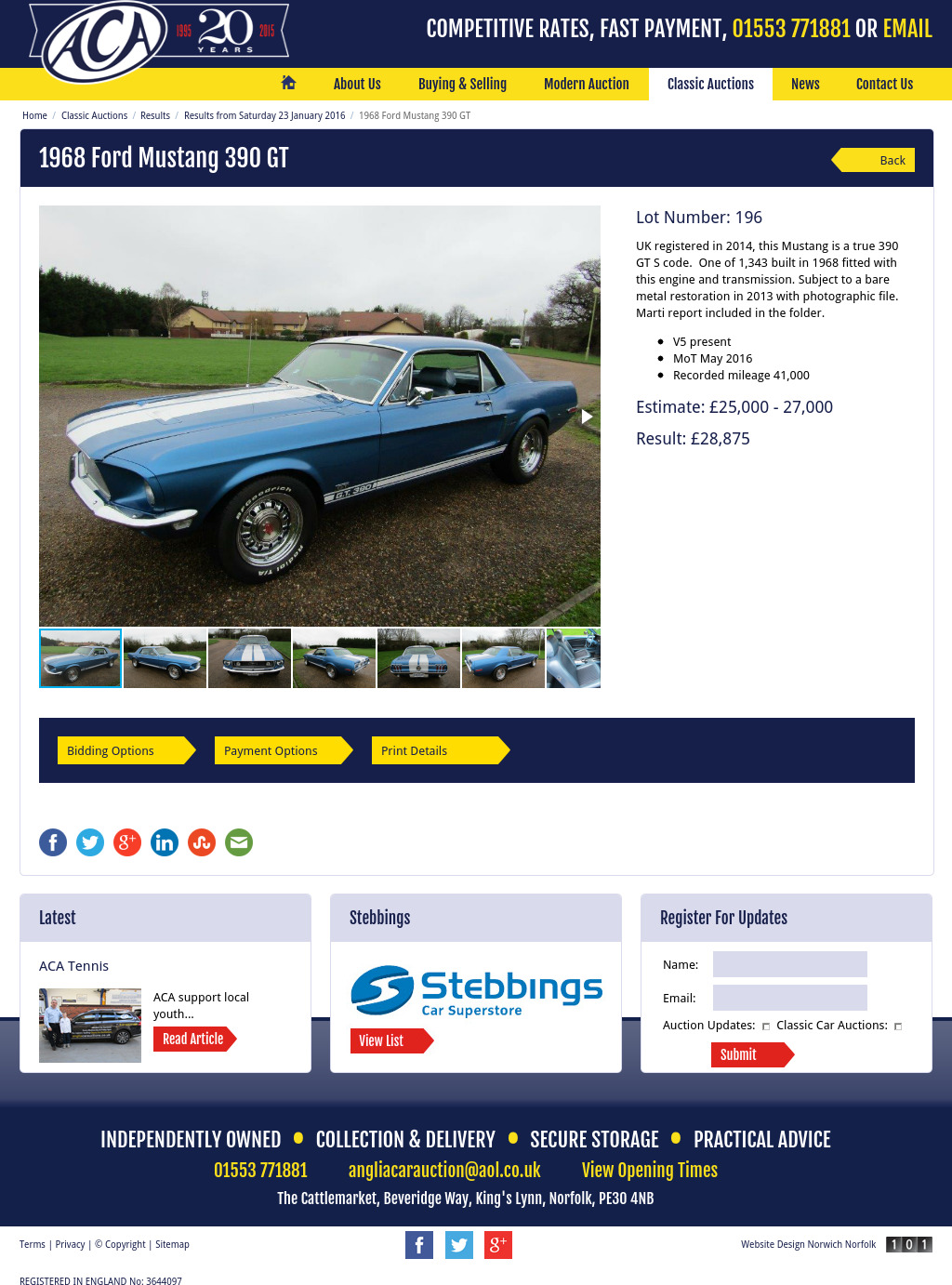The width and height of the screenshot is (952, 1285).
Task: Open View Opening Times link
Action: click(x=649, y=1170)
